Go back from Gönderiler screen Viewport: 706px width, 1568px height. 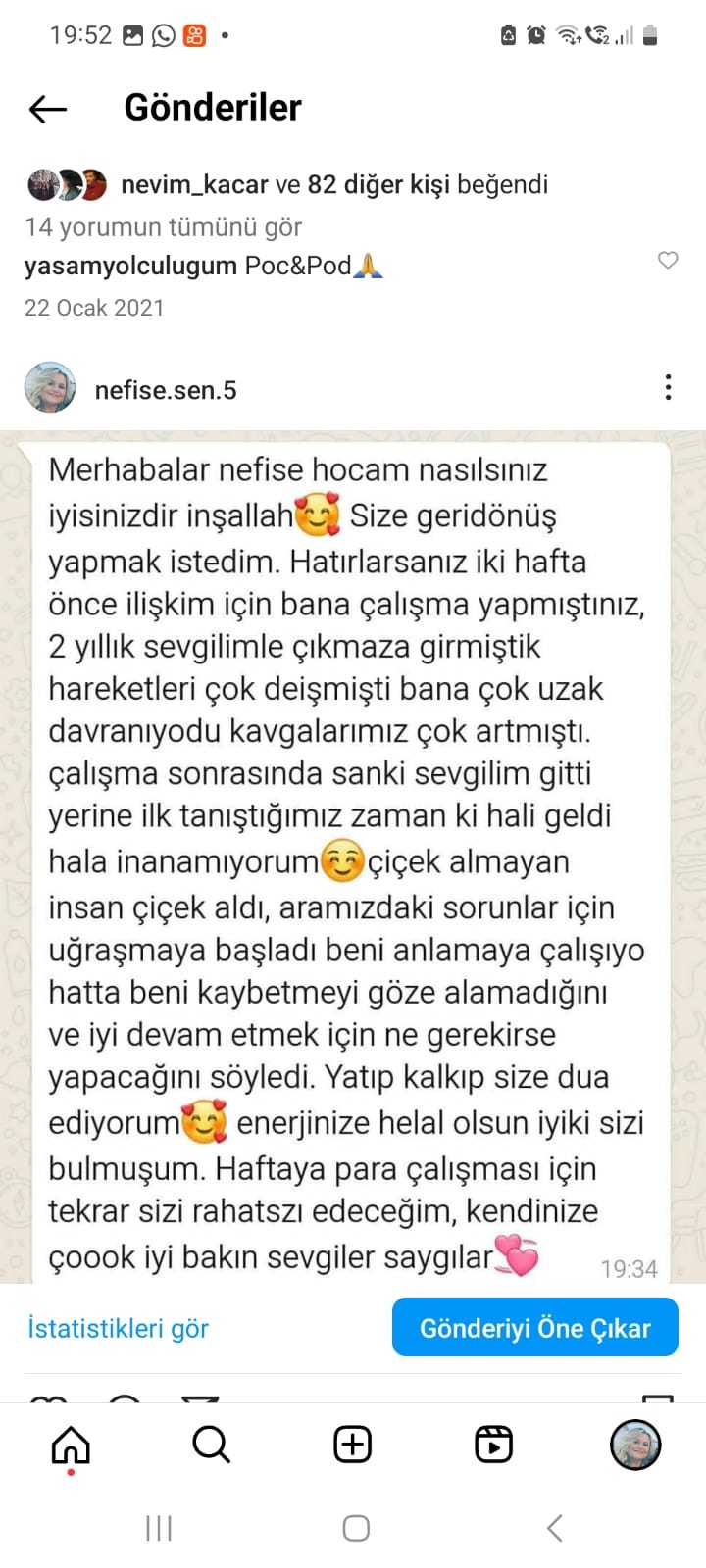(x=47, y=109)
